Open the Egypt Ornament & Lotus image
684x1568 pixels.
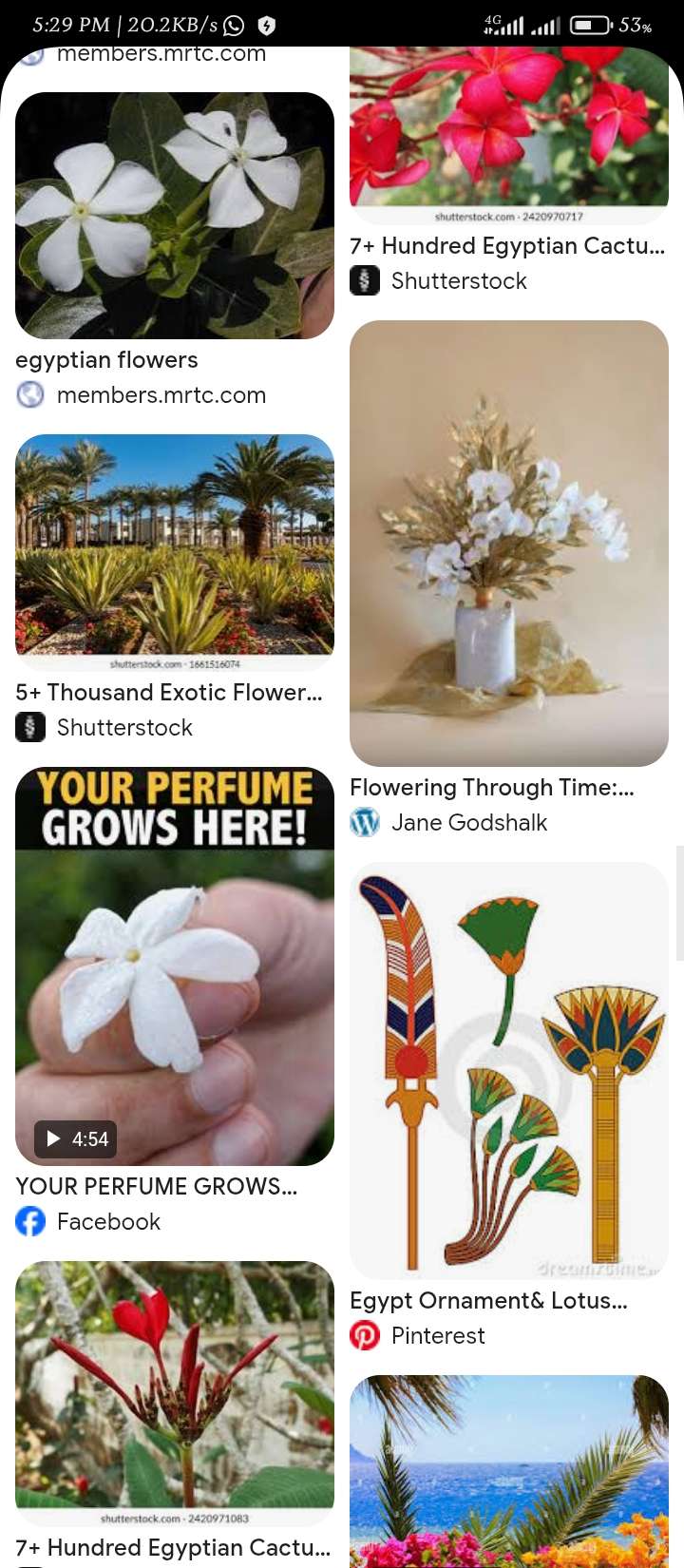[509, 1071]
